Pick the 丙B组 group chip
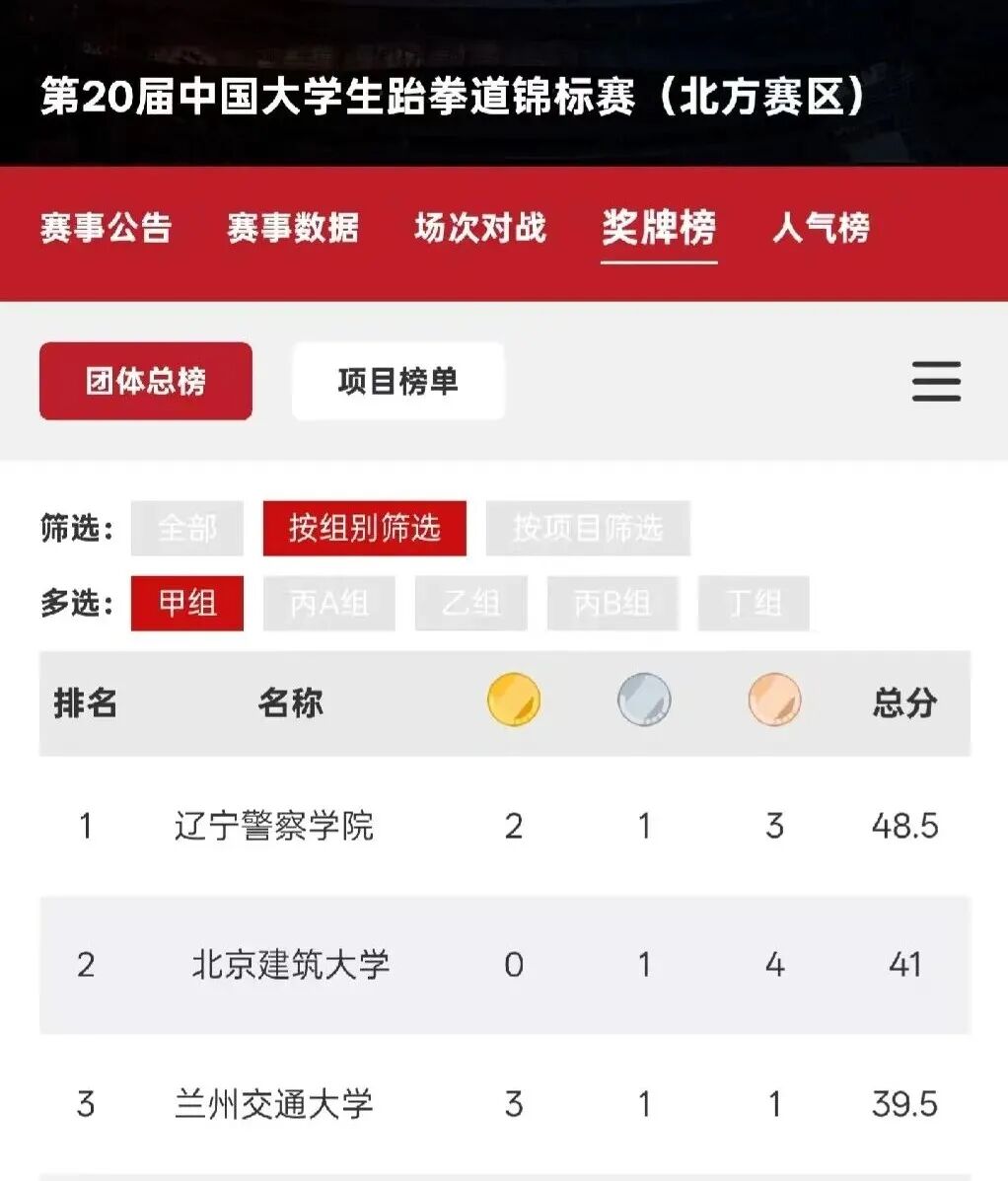1008x1181 pixels. [x=612, y=603]
